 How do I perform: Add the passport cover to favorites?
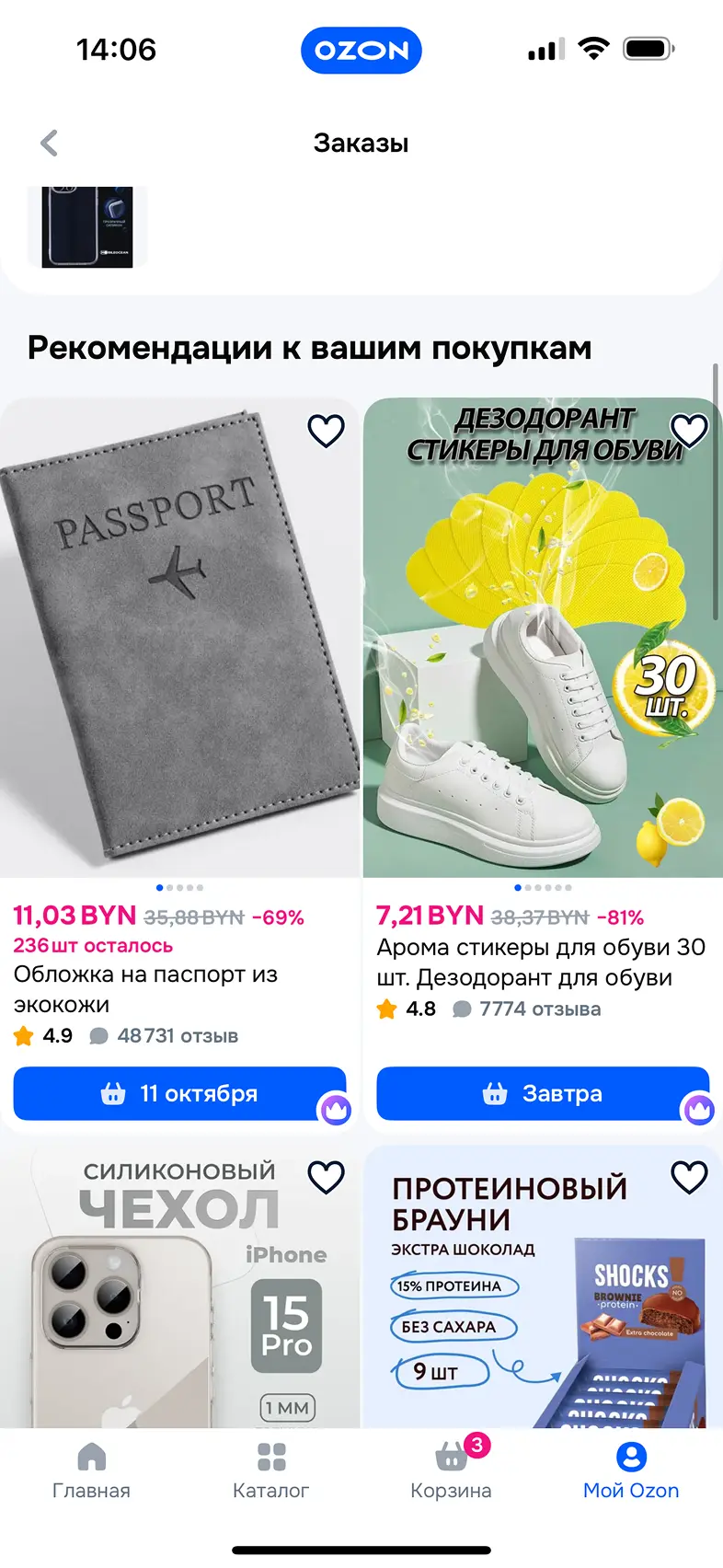326,431
